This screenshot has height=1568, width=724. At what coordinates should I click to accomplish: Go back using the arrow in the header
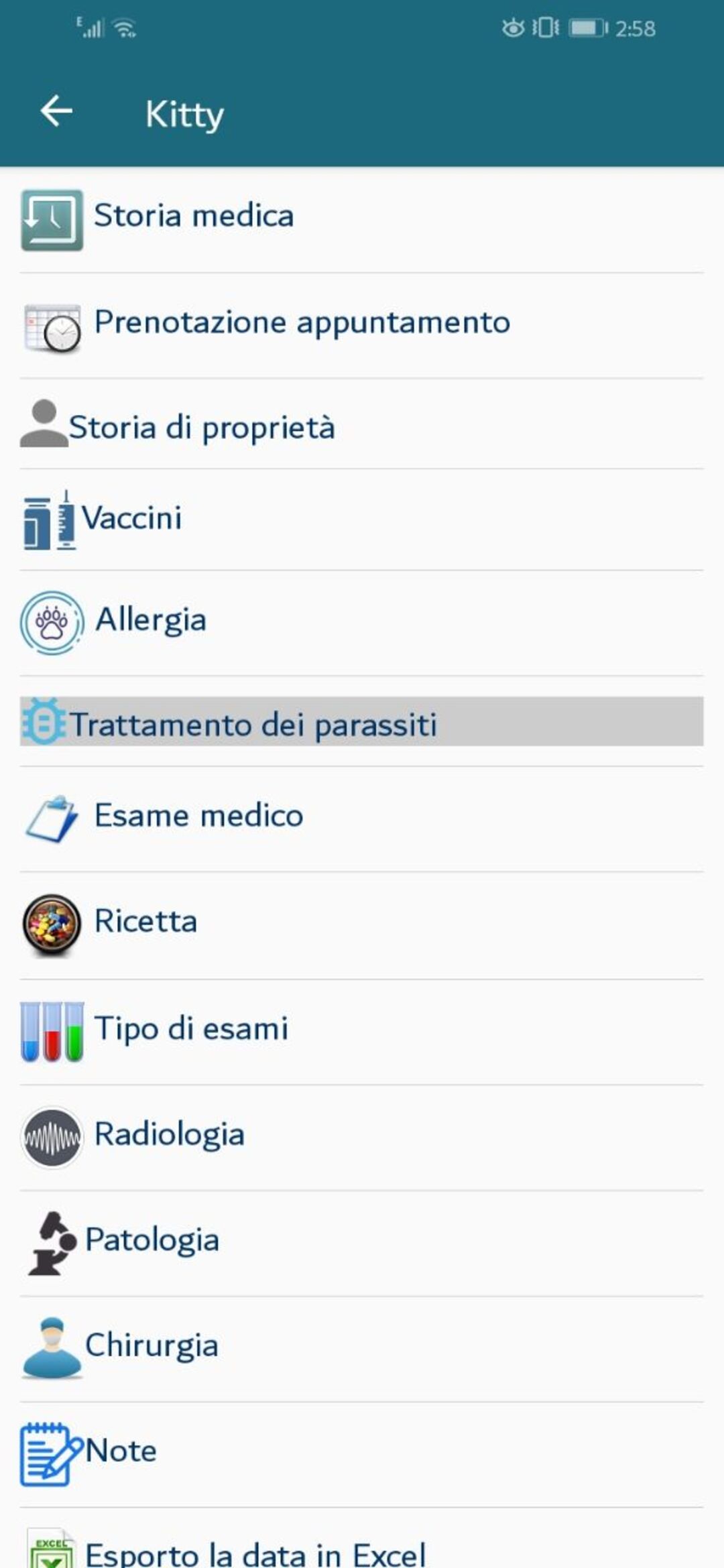point(56,111)
